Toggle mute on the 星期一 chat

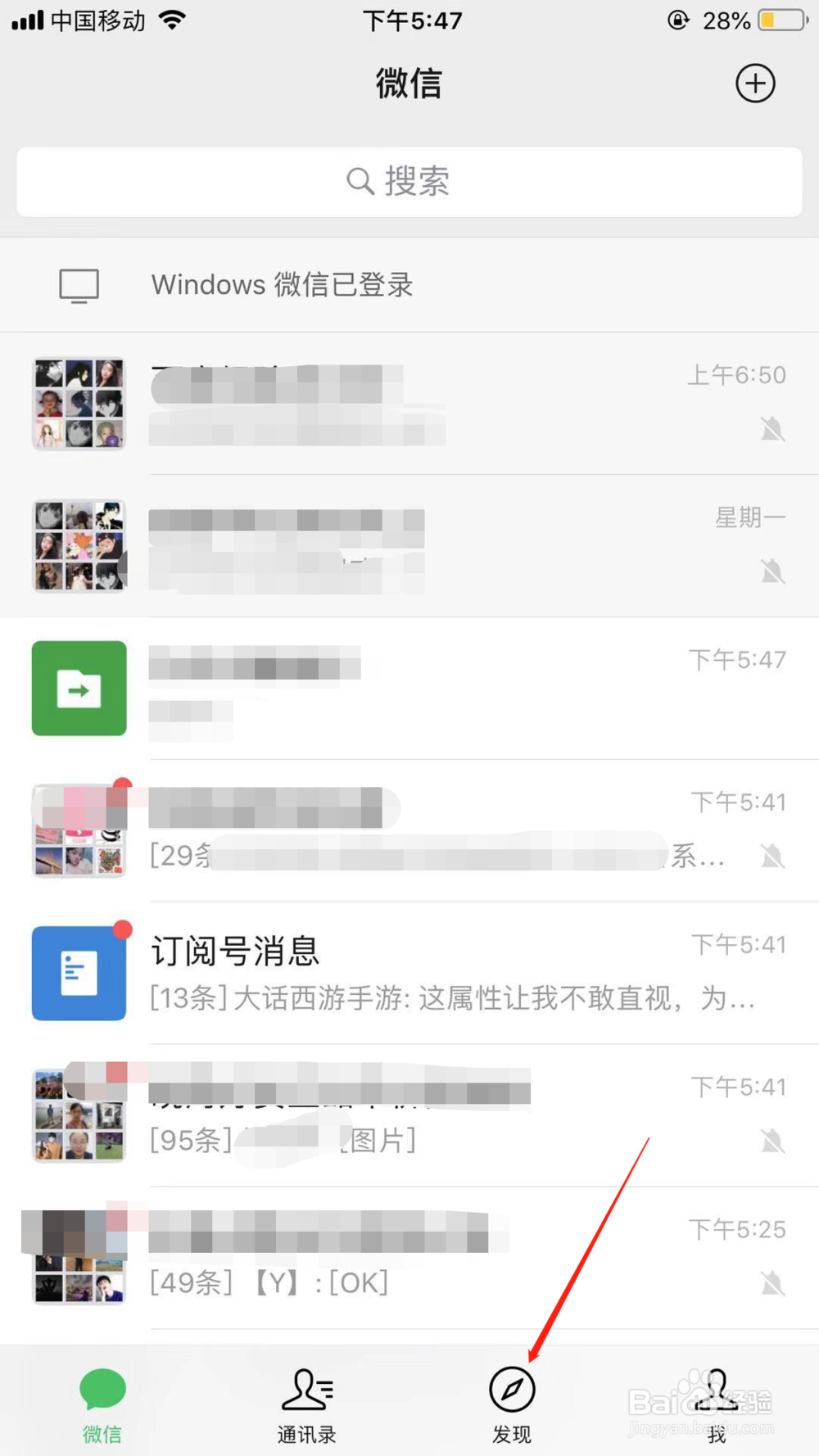click(772, 572)
